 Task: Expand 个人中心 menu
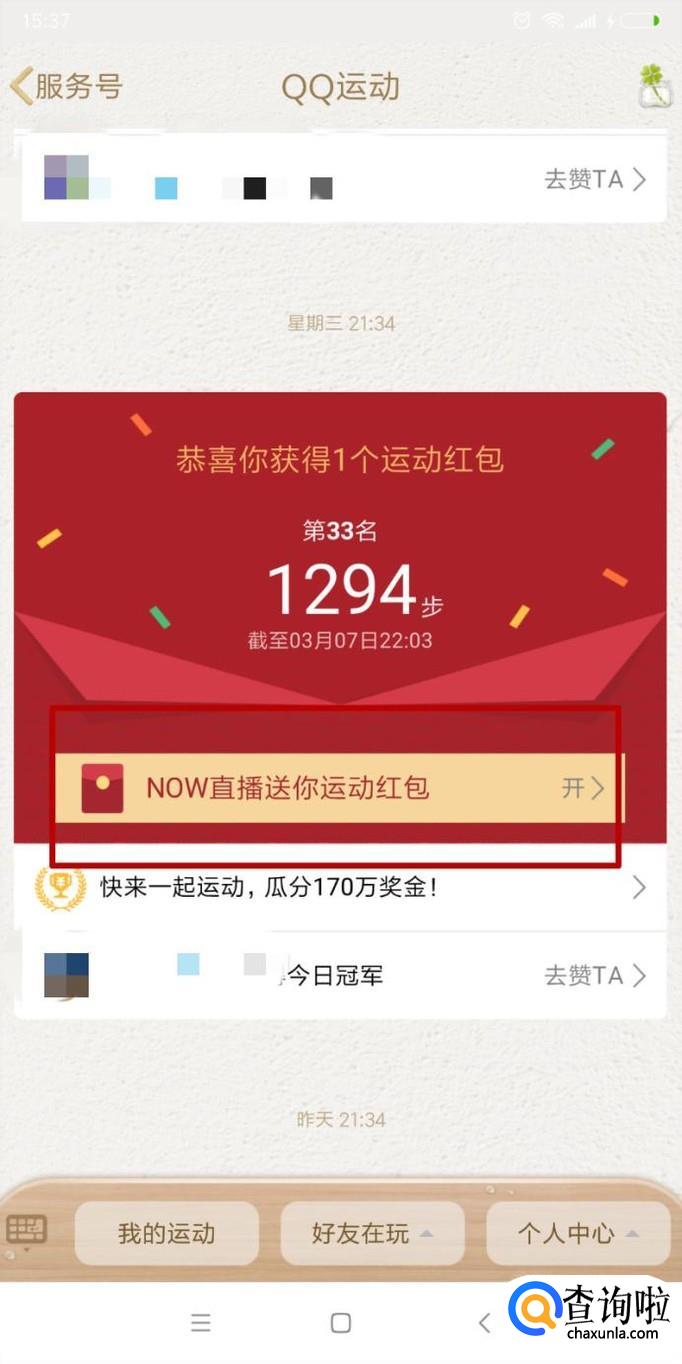click(x=577, y=1233)
